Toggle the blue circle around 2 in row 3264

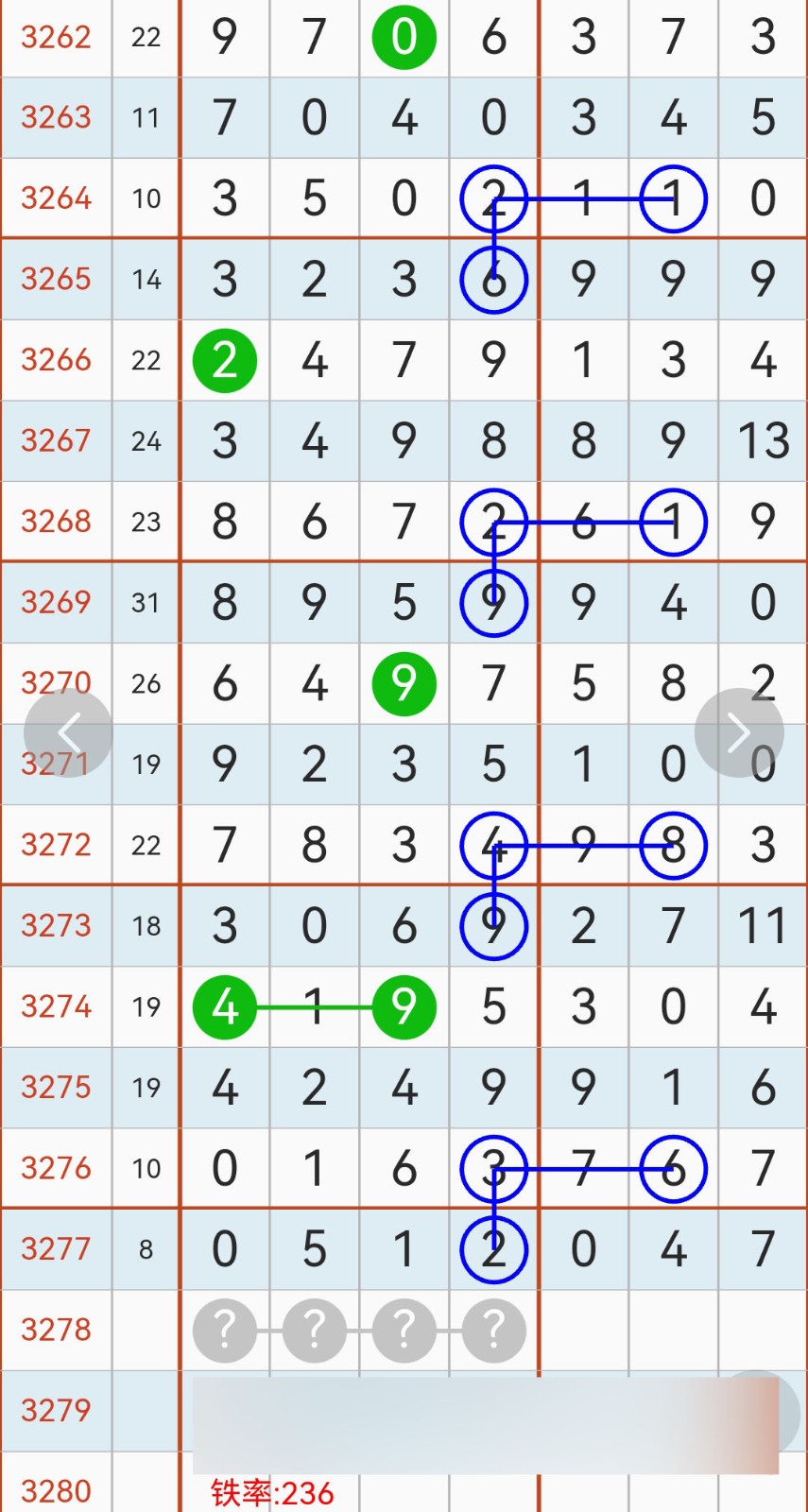pos(493,198)
